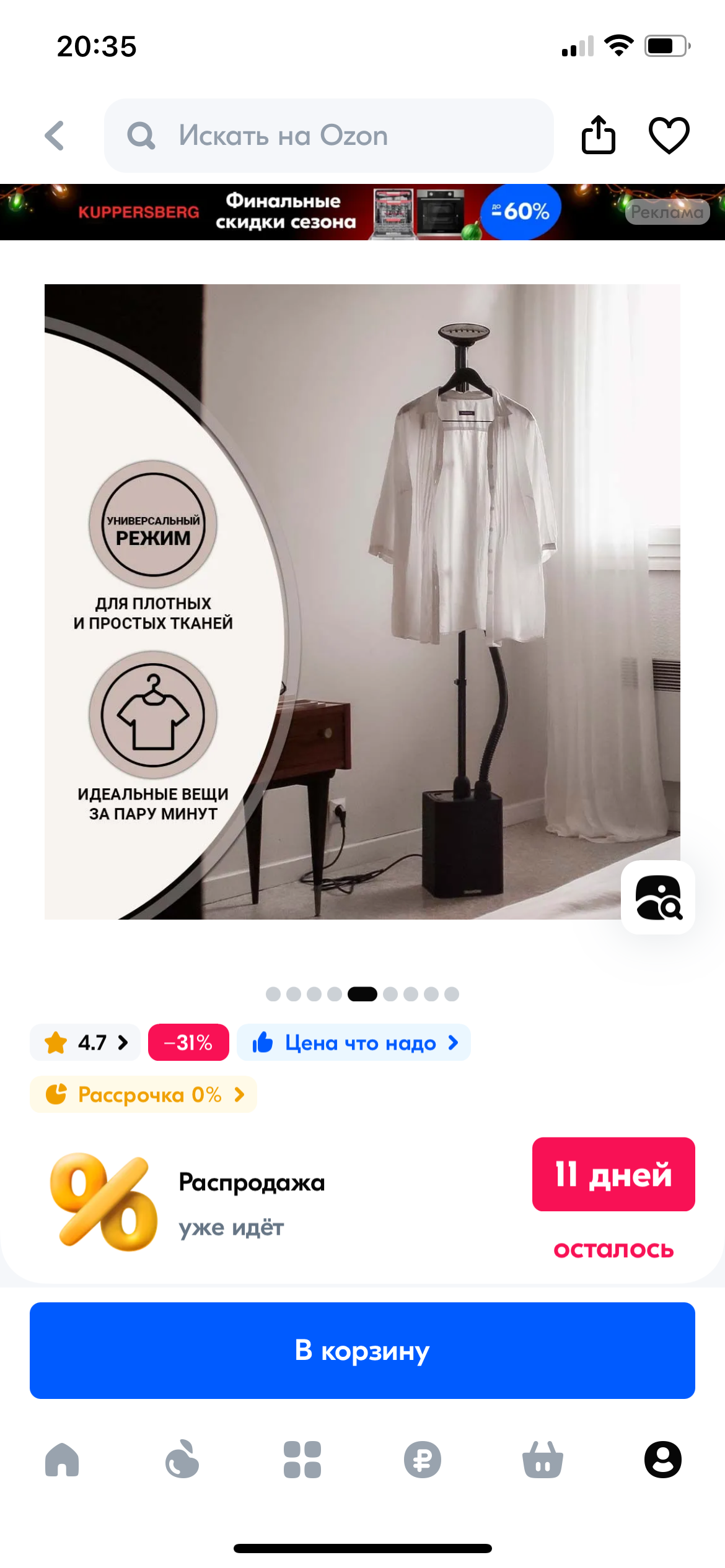
Task: Add the product to favorites with the heart
Action: coord(669,135)
